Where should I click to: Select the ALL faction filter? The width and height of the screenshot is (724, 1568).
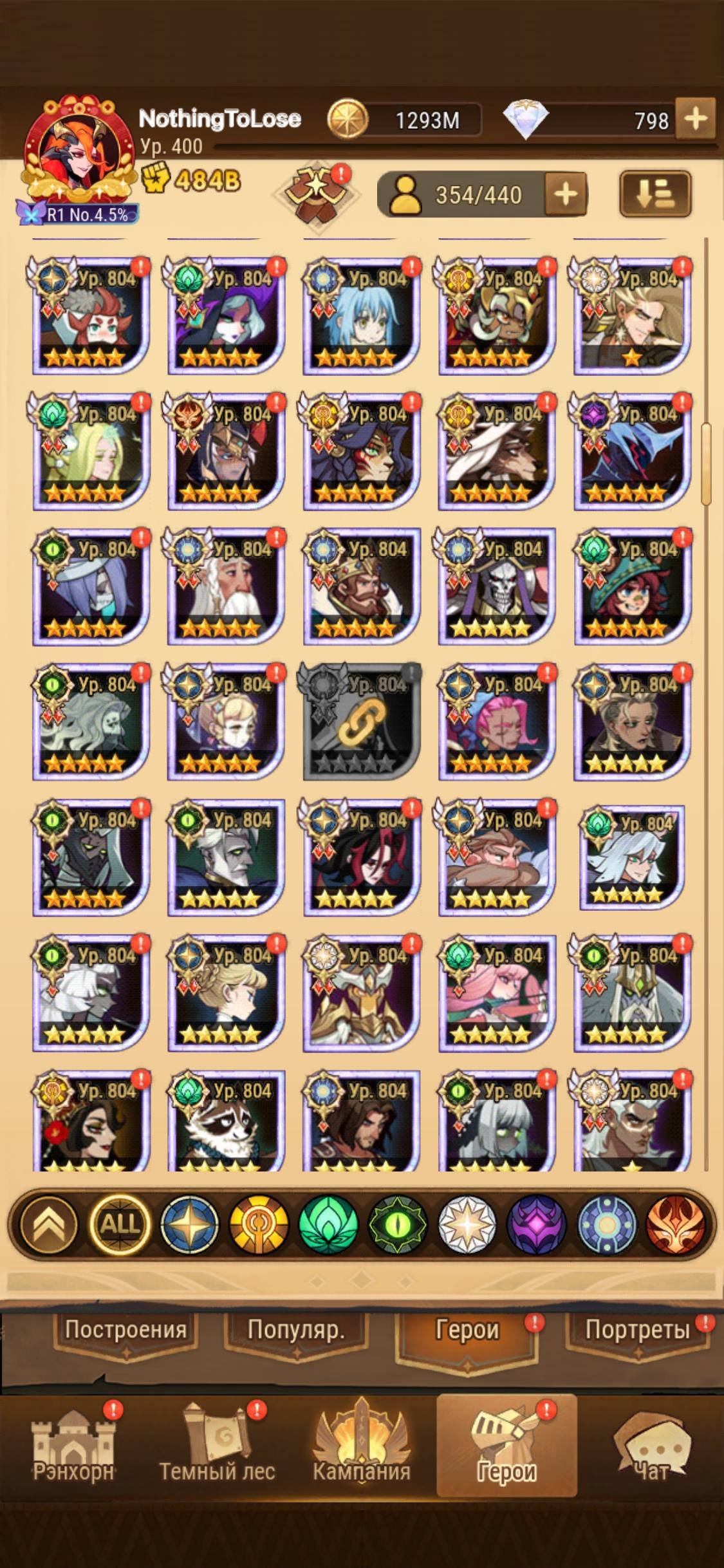(120, 1223)
